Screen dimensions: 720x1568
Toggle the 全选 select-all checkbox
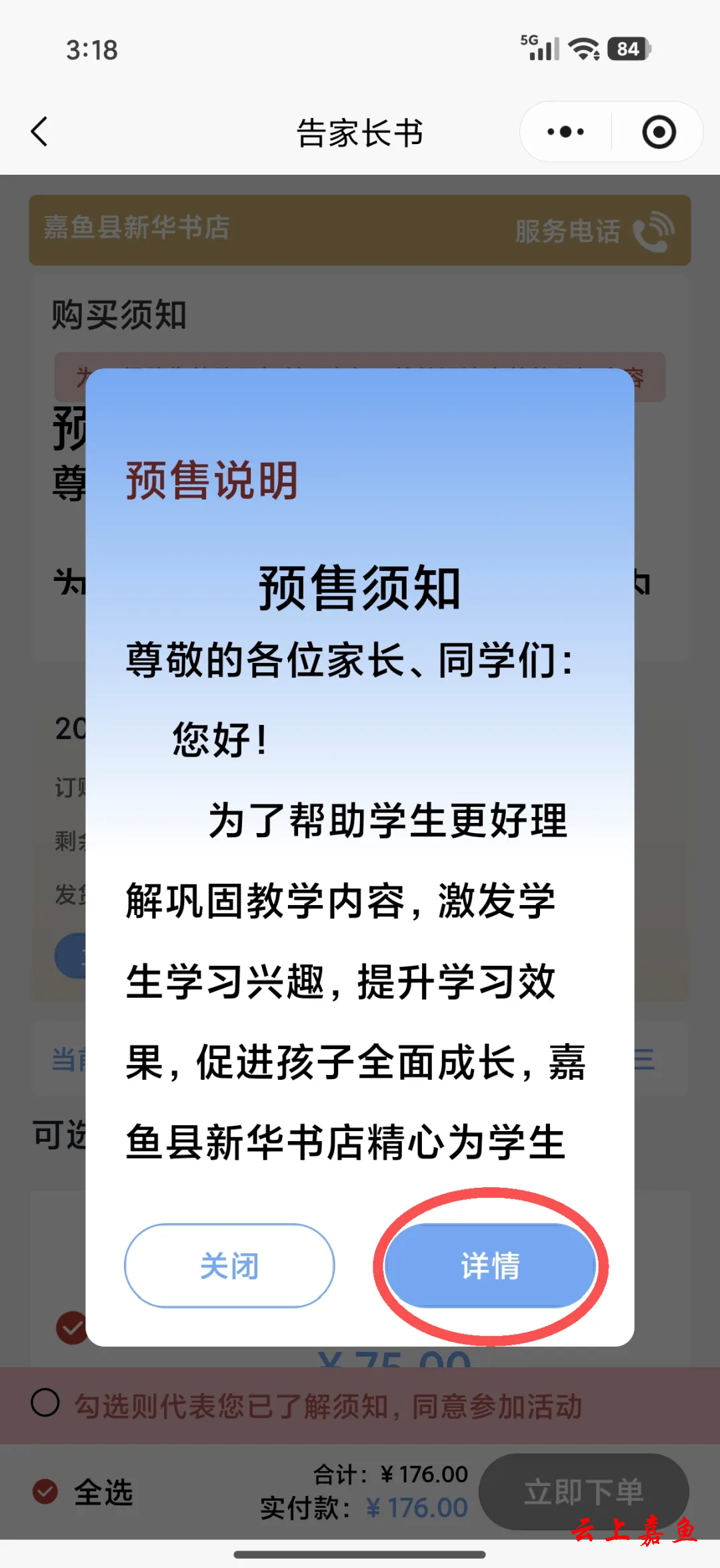pos(45,1491)
